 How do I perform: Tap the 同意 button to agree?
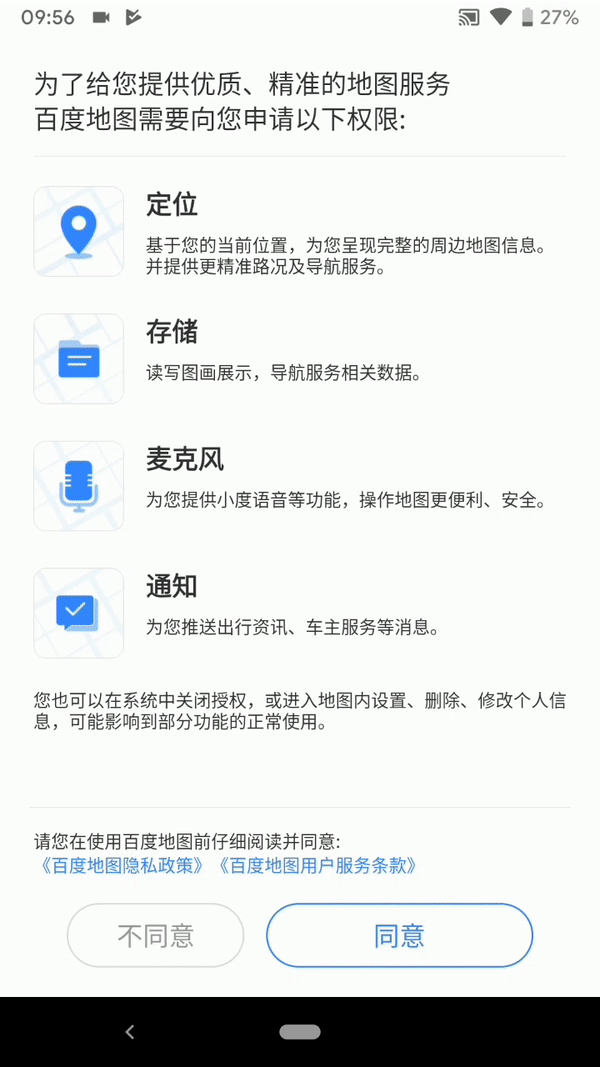399,936
